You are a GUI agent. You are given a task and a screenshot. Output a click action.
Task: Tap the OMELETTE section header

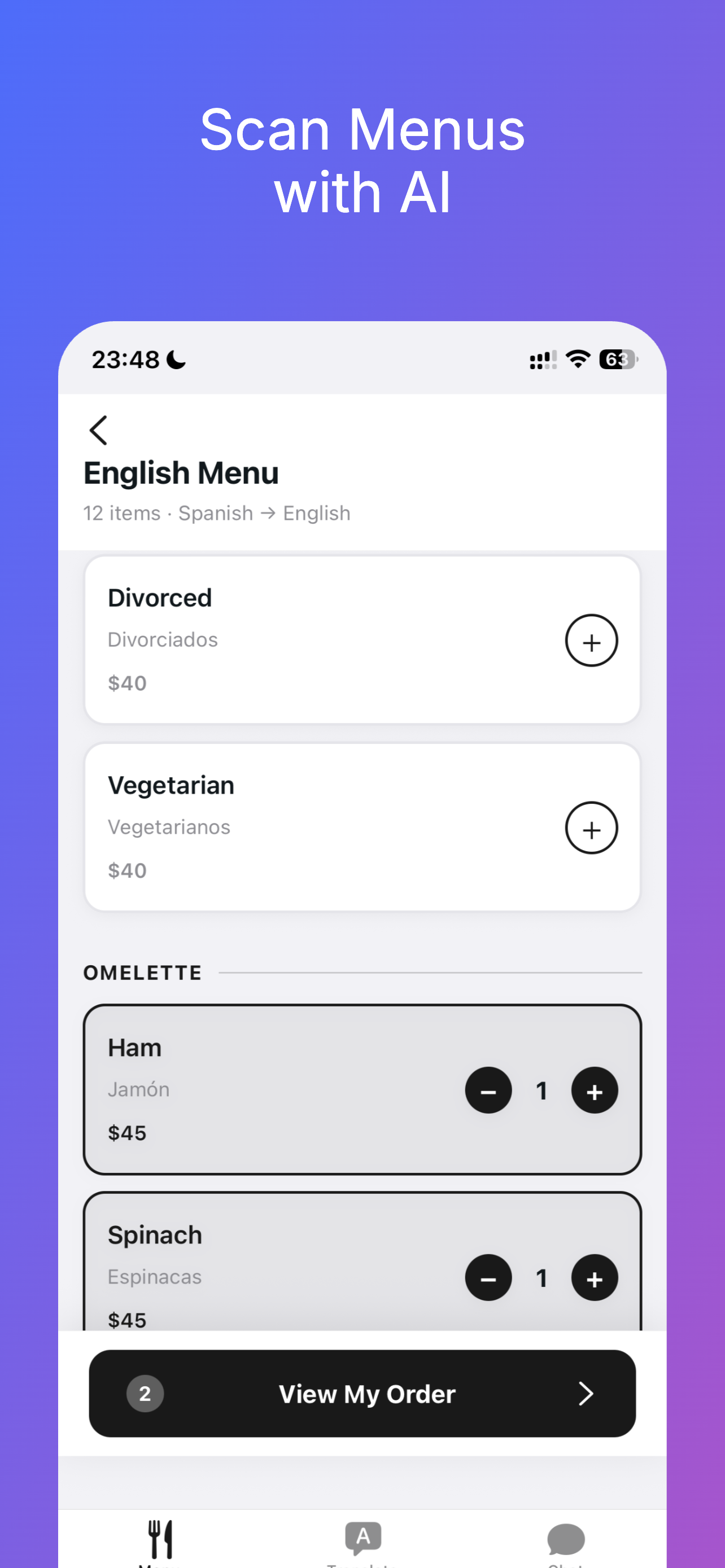[142, 972]
